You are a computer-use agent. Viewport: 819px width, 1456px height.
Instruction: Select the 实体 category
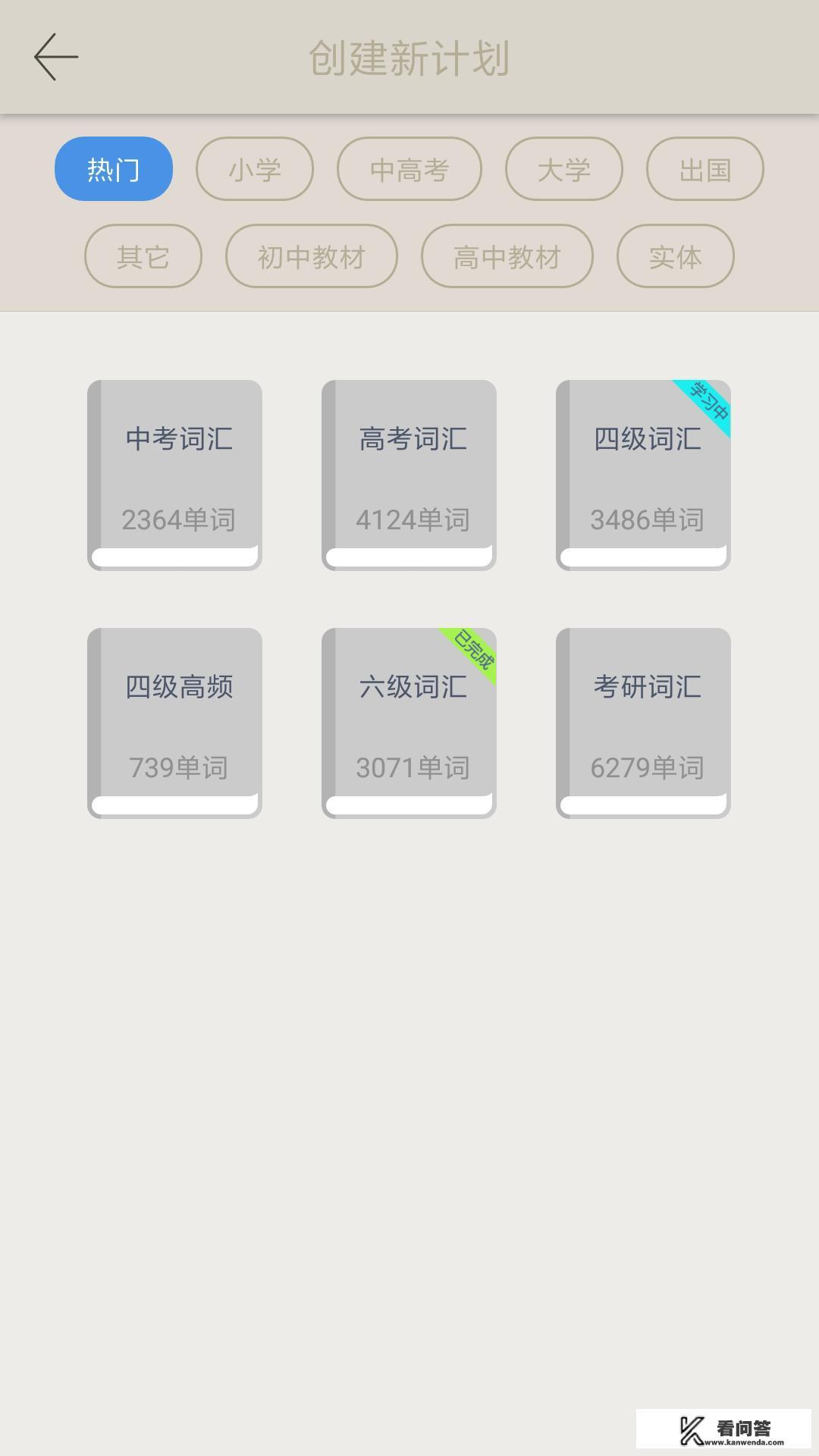(x=675, y=256)
